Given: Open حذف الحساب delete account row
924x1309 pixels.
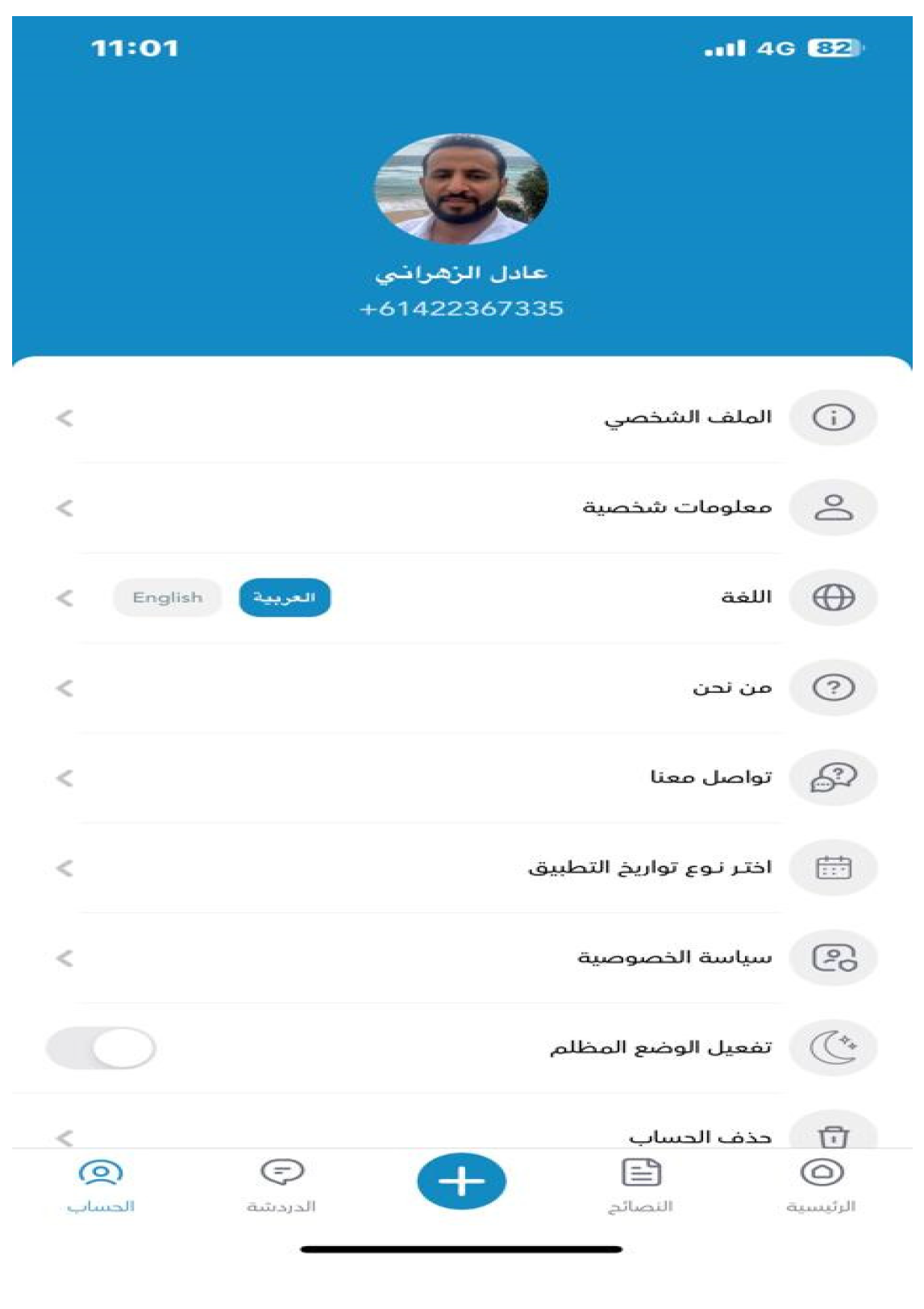Looking at the screenshot, I should (699, 1136).
